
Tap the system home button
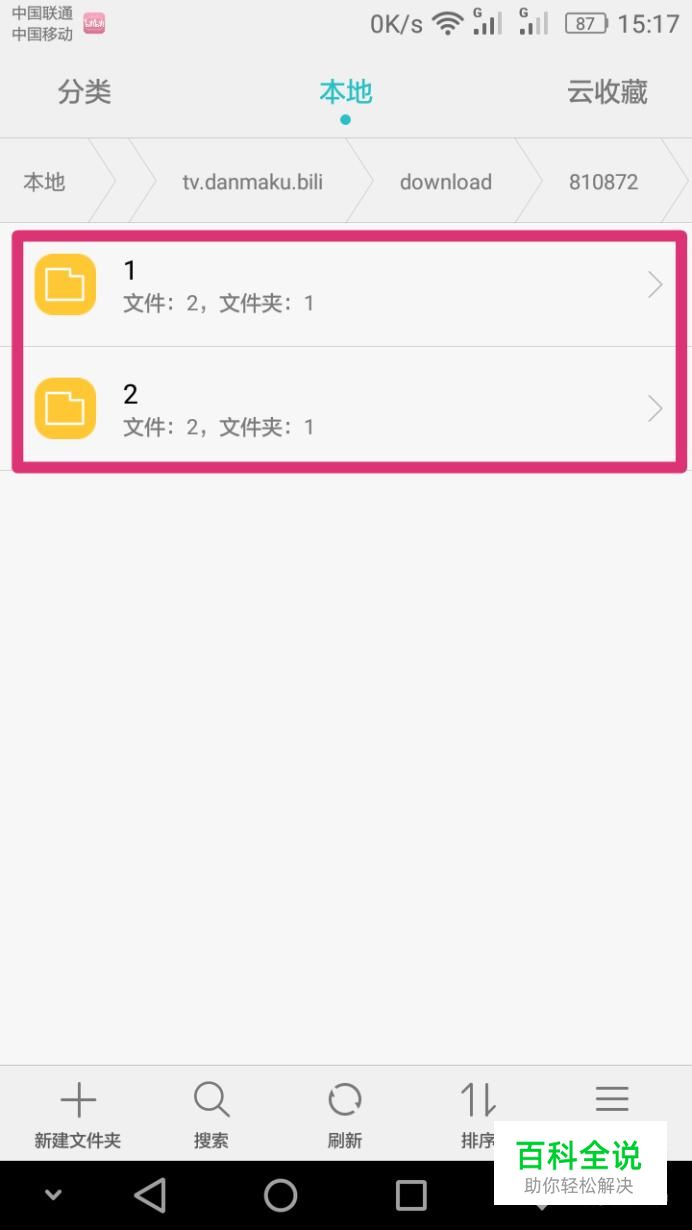tap(280, 1195)
